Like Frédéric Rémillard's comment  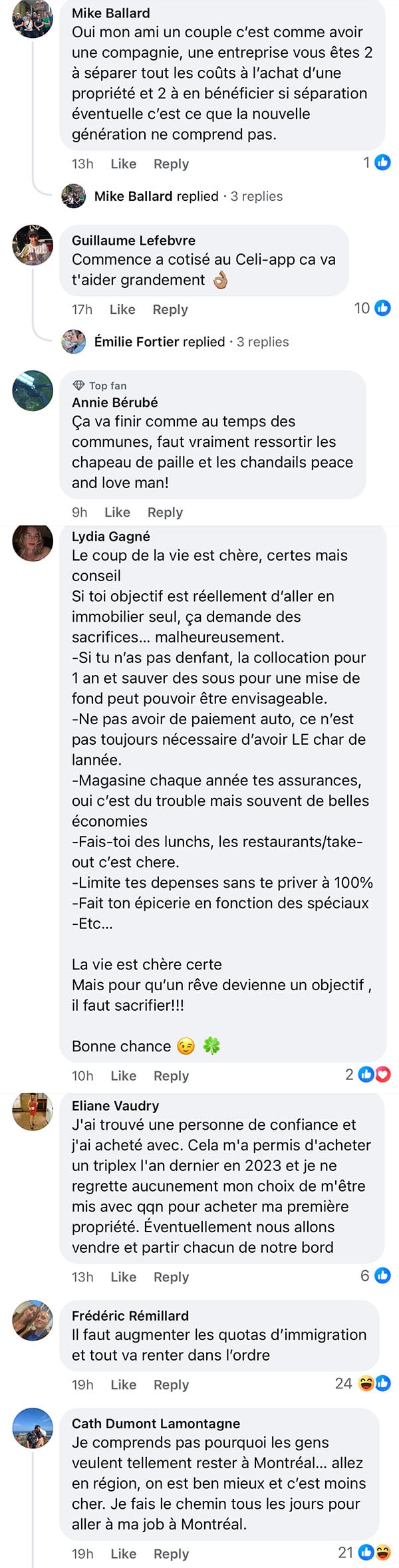[123, 1384]
